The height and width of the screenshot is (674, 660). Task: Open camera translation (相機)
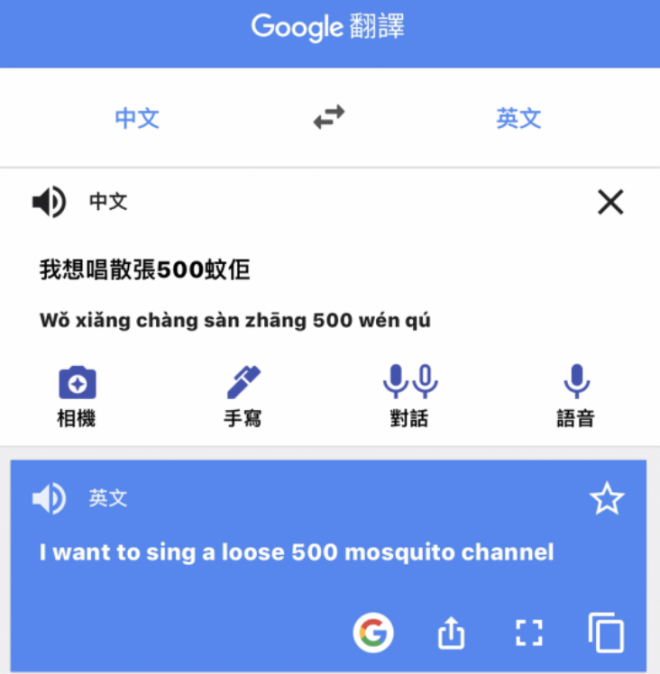coord(77,394)
